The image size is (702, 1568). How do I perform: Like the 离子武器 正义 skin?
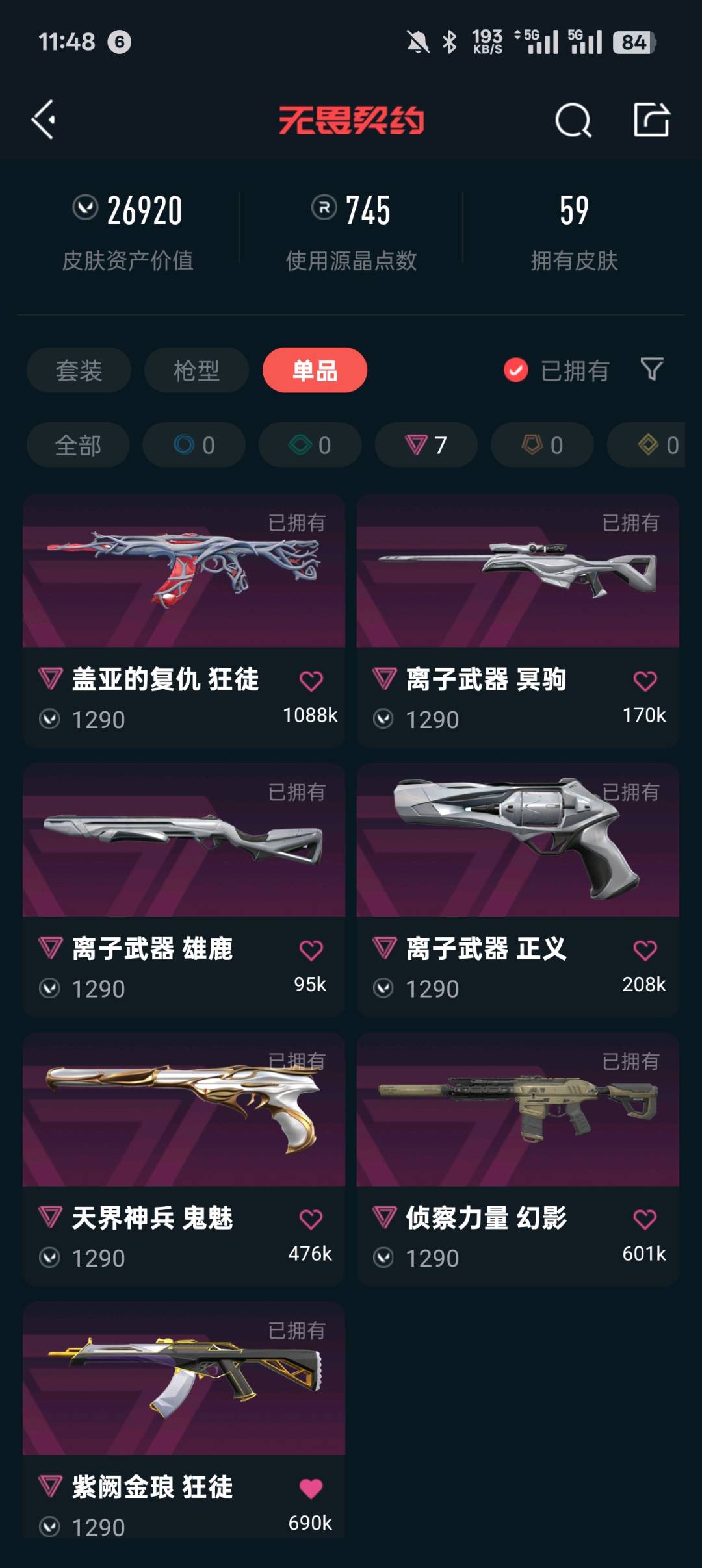click(x=645, y=950)
